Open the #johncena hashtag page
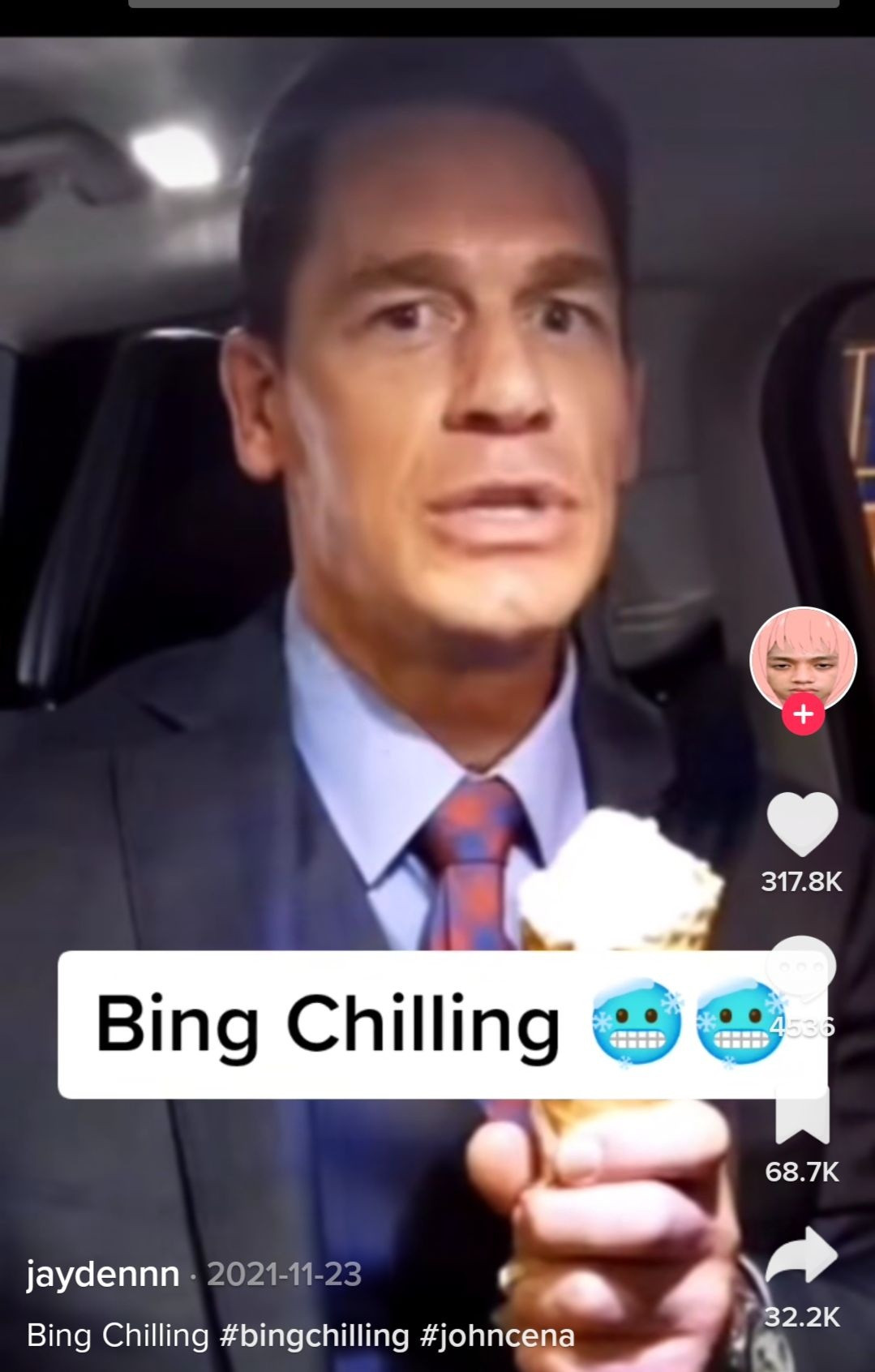Viewport: 875px width, 1372px height. 496,1335
